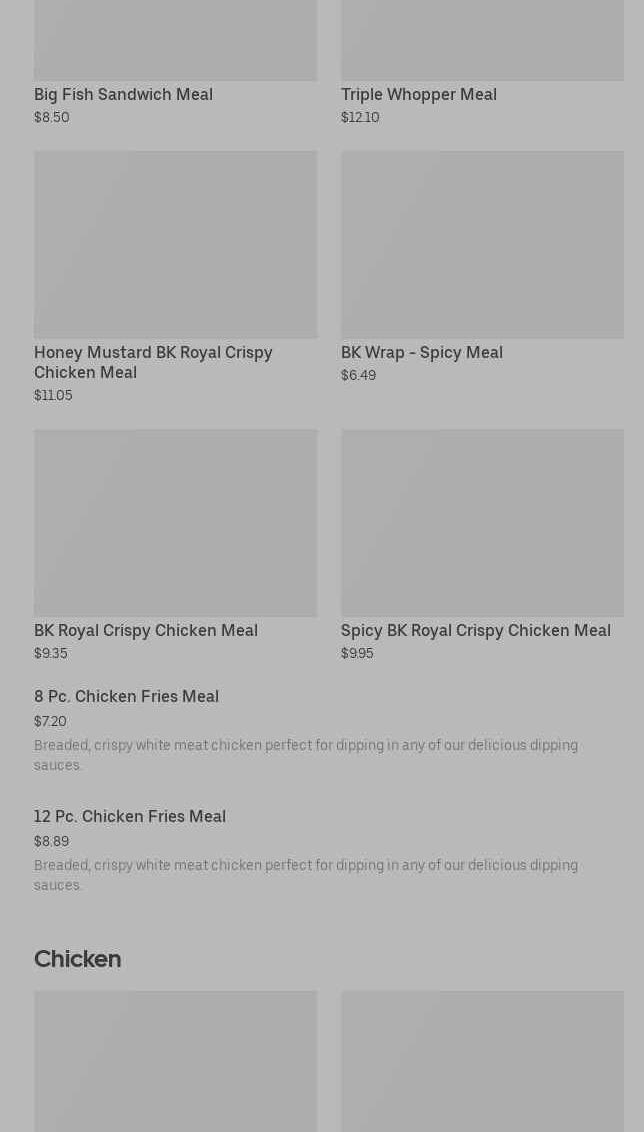Select the 8 Pc. Chicken Fries Meal
644x1132 pixels.
(328, 730)
